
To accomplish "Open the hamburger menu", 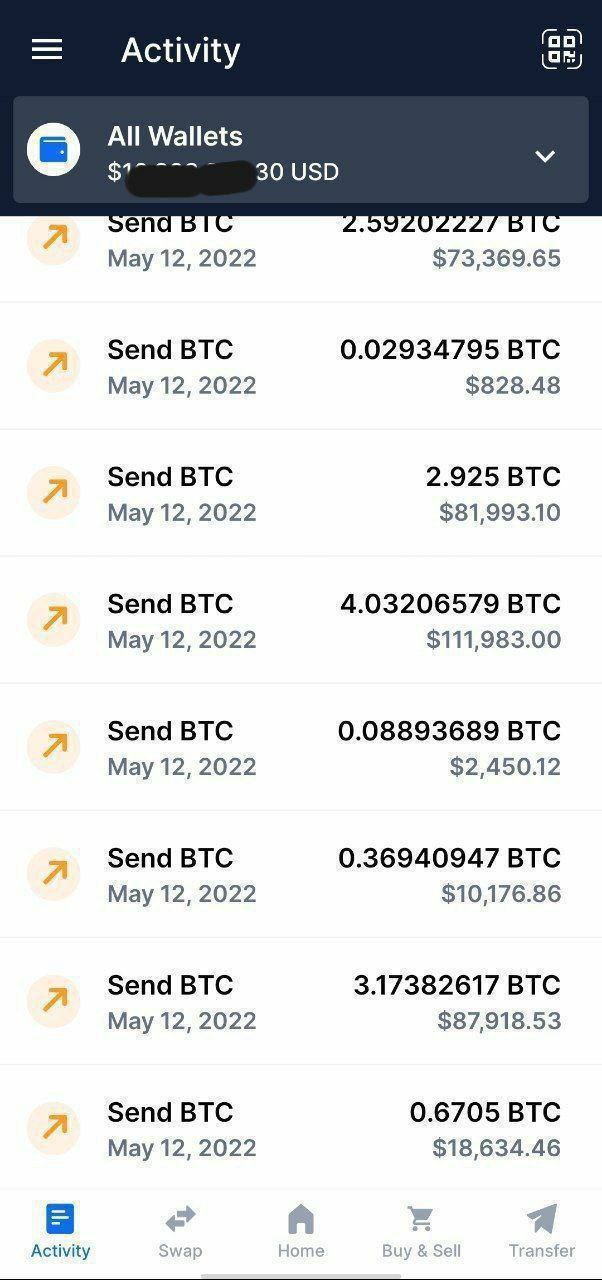I will coord(47,50).
